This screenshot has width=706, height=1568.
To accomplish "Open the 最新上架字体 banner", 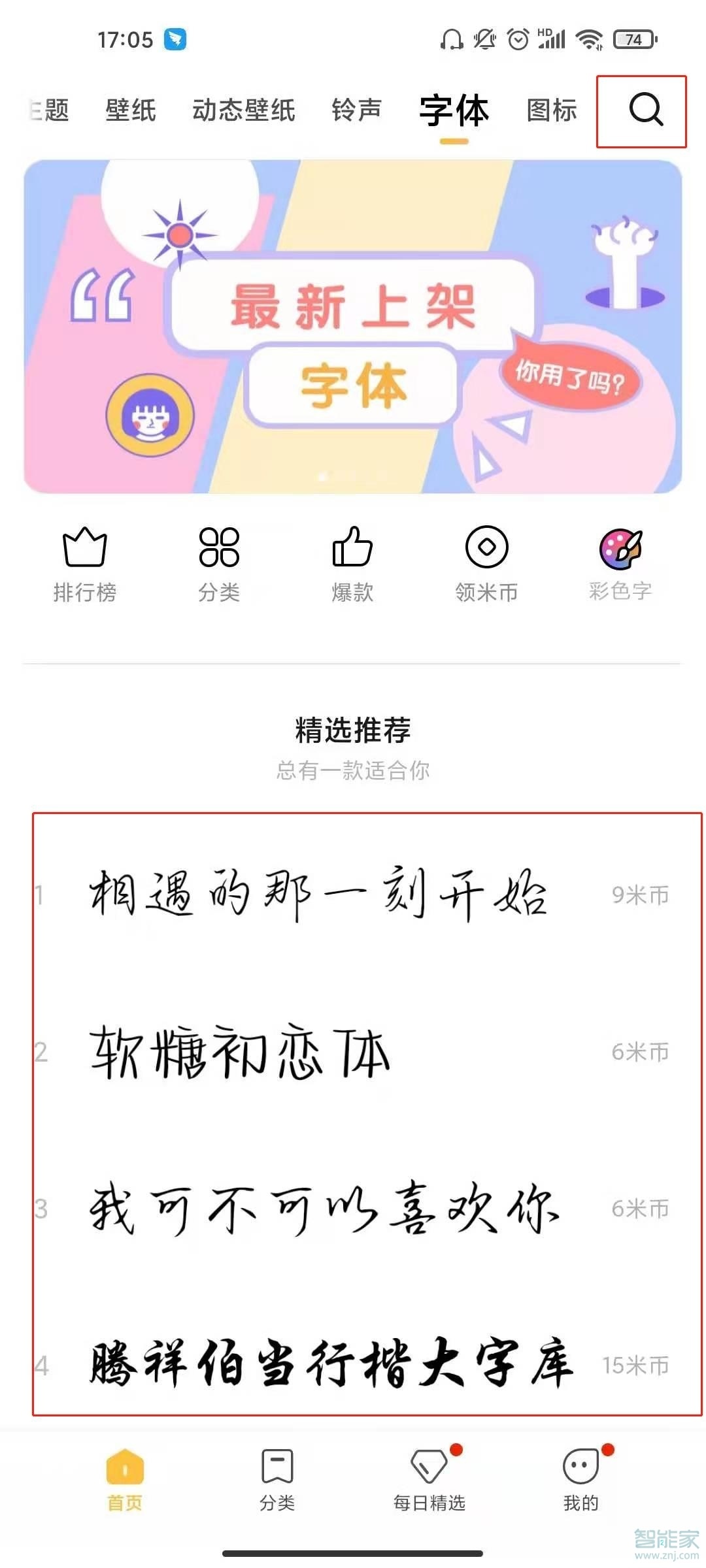I will pos(353,327).
